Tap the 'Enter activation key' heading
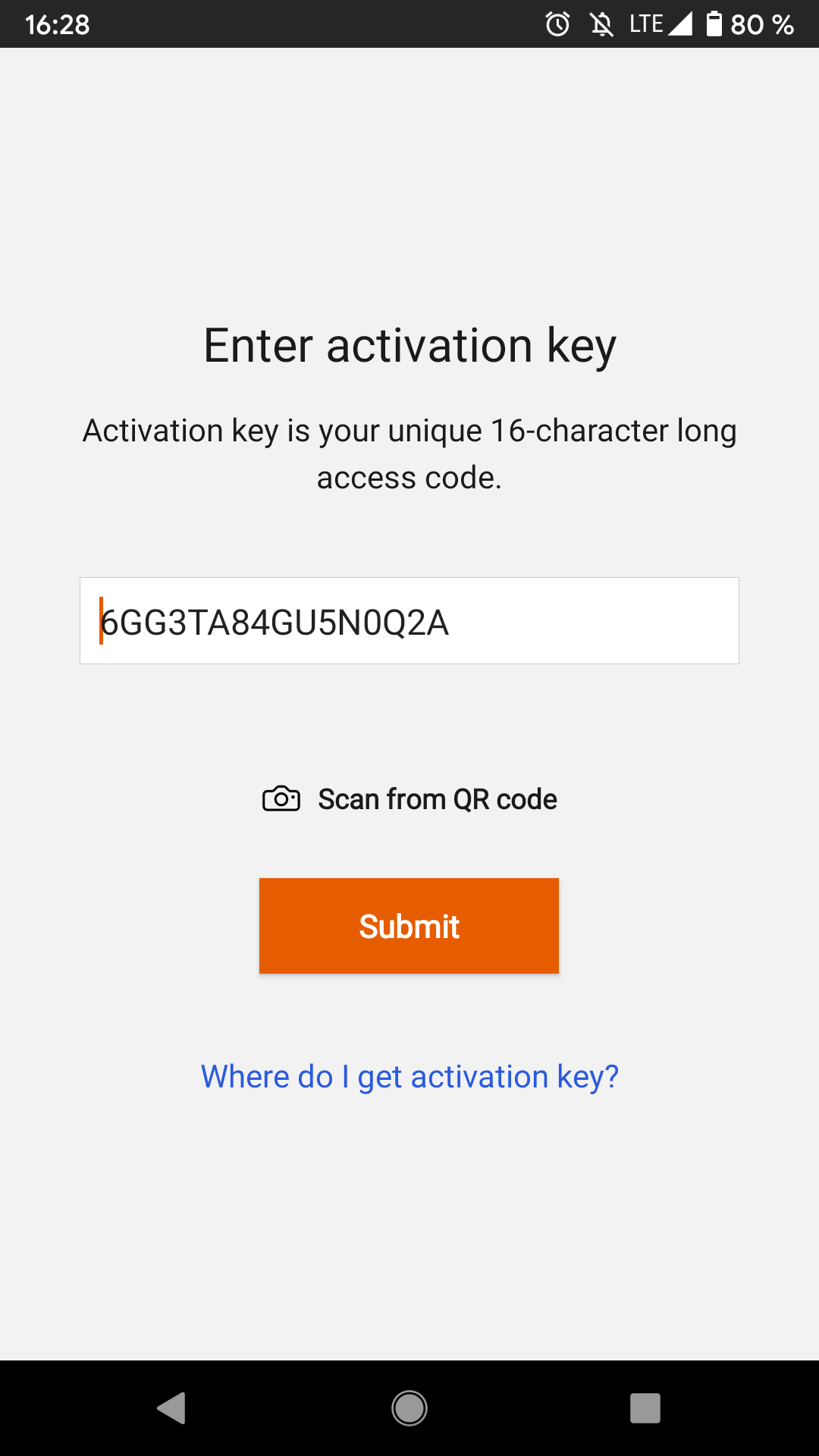 409,346
